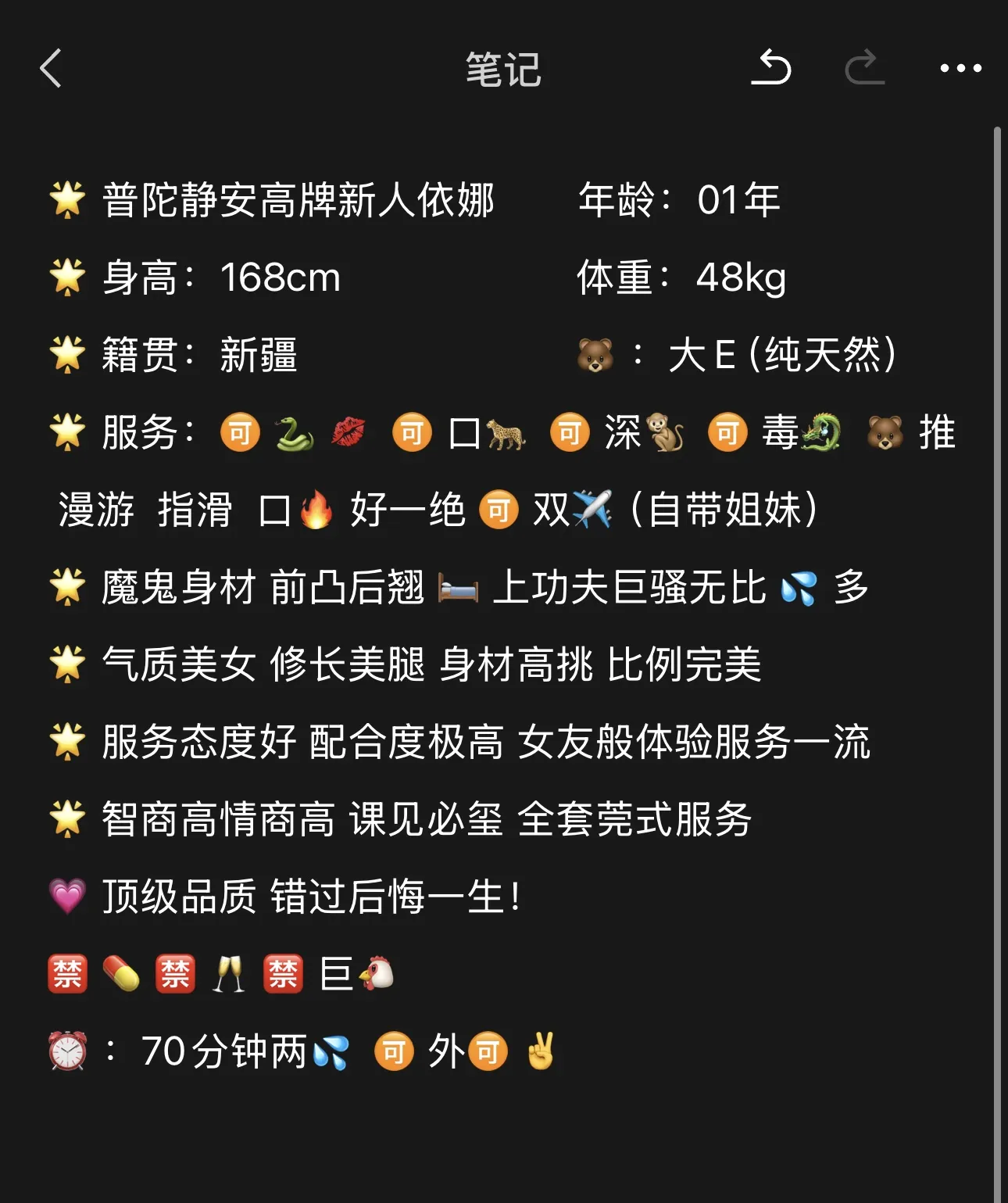
Task: Tap the redo arrow
Action: 865,68
